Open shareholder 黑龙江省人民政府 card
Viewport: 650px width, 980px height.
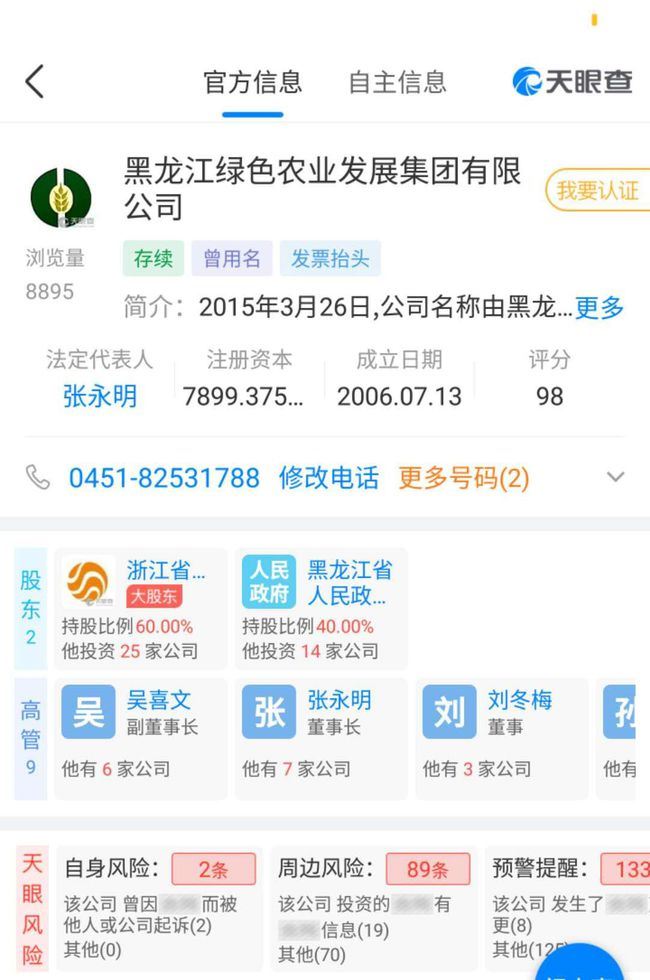pos(322,609)
